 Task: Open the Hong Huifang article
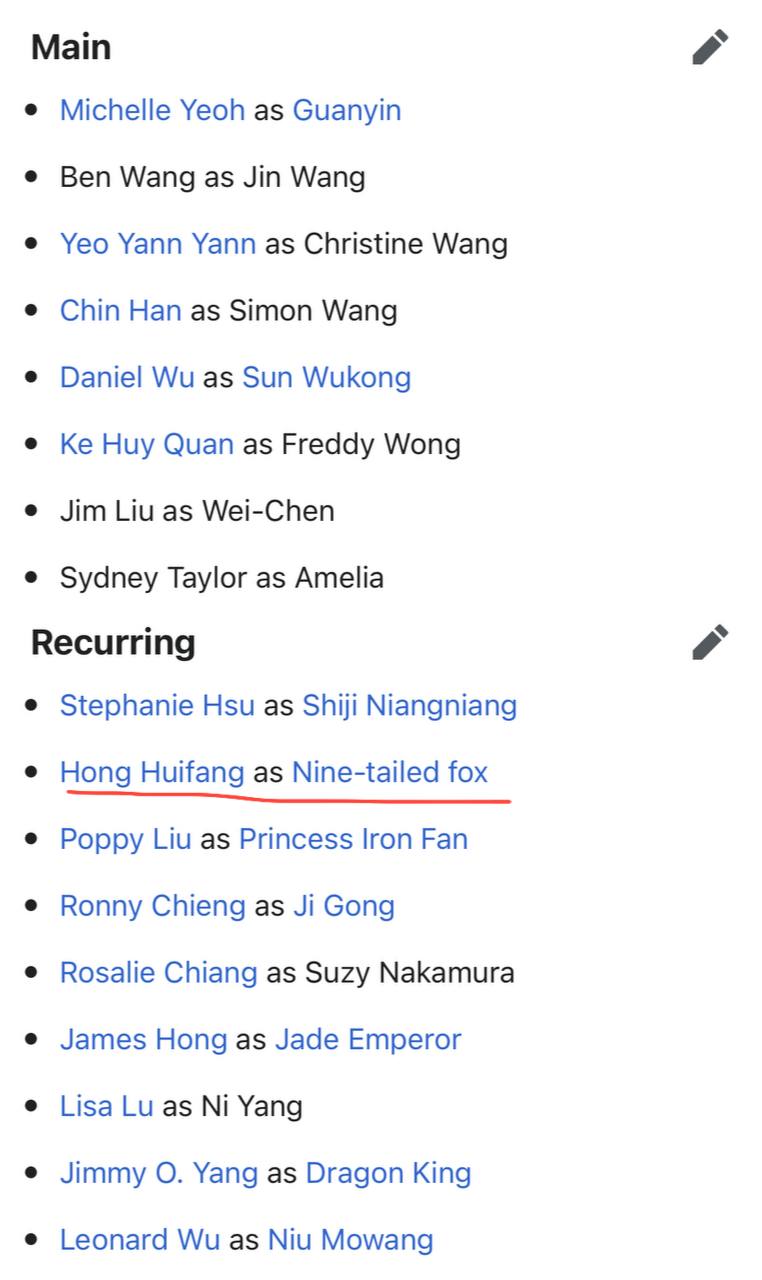click(152, 772)
